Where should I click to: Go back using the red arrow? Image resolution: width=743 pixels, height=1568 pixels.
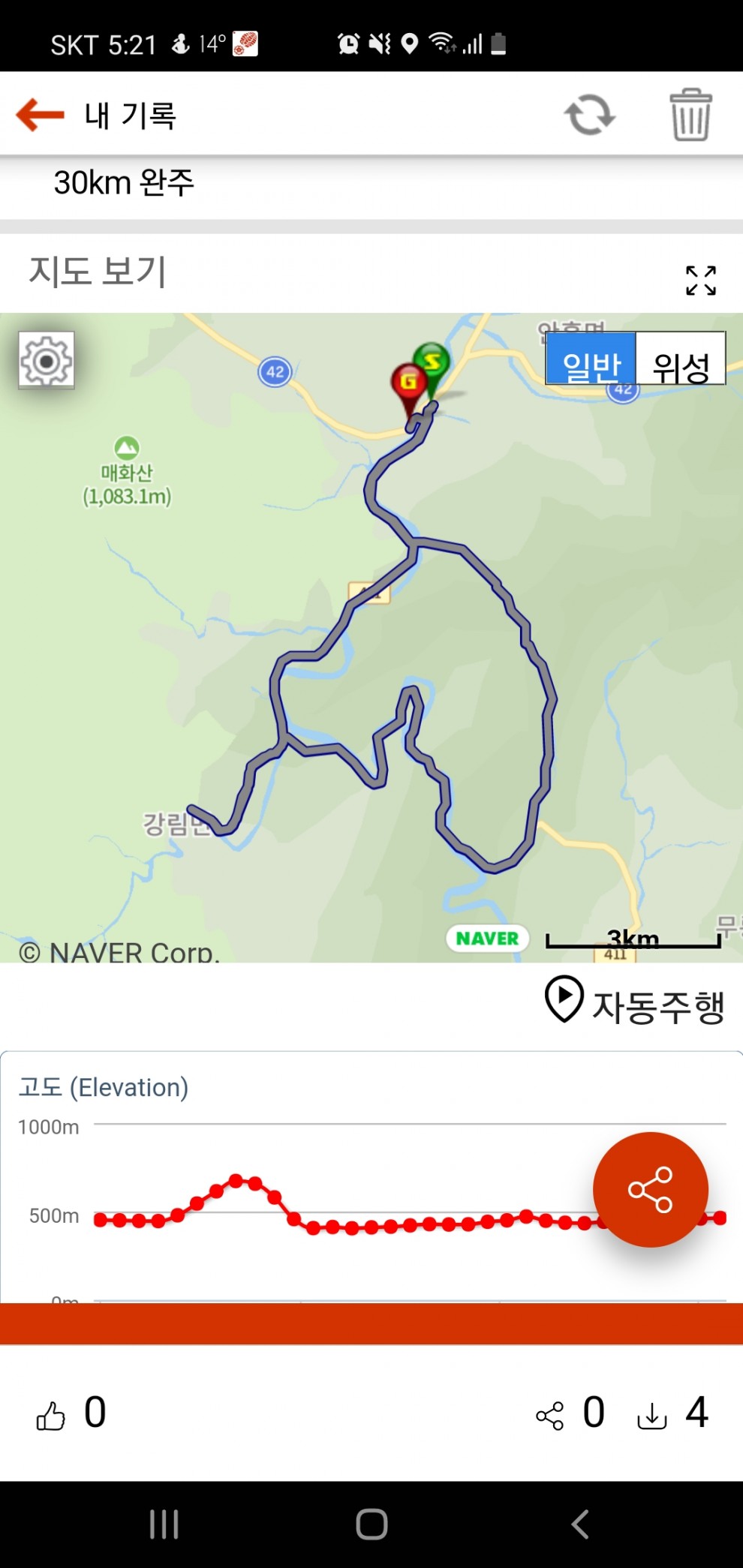coord(41,115)
